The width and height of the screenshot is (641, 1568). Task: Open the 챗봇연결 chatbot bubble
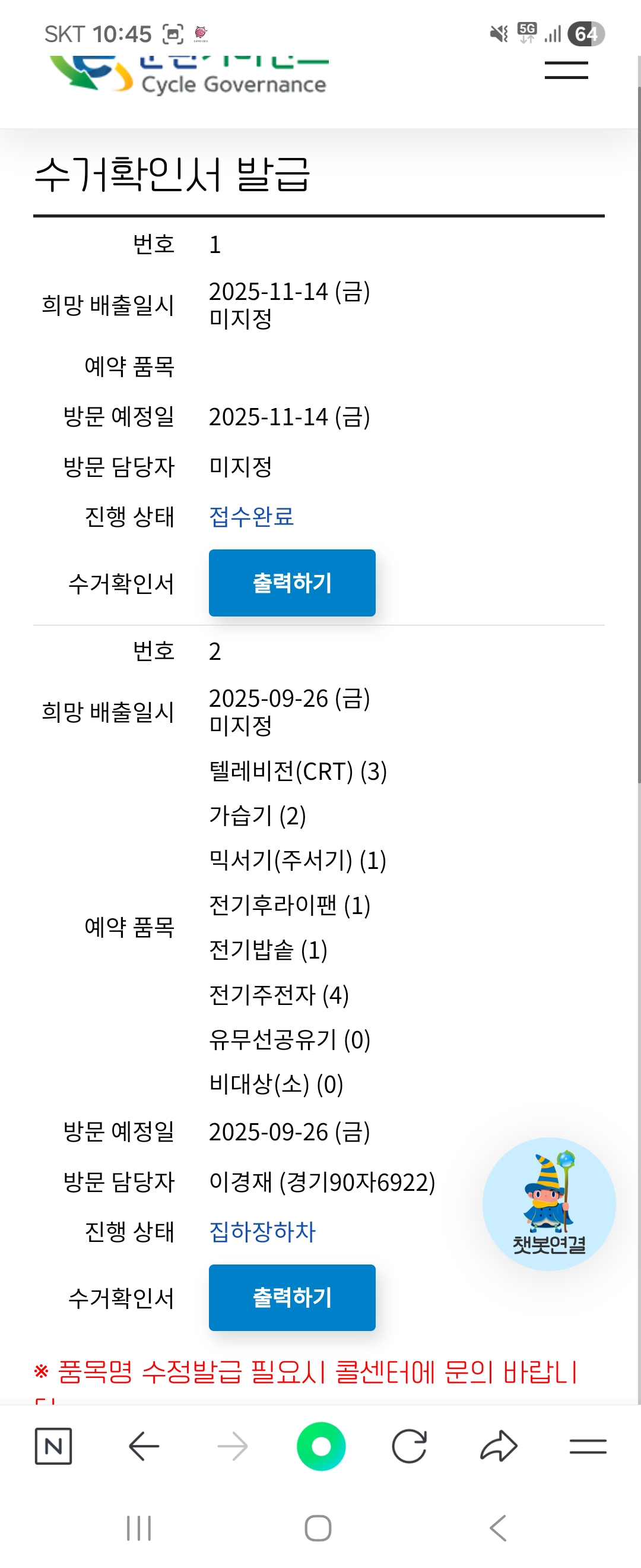[x=548, y=1203]
